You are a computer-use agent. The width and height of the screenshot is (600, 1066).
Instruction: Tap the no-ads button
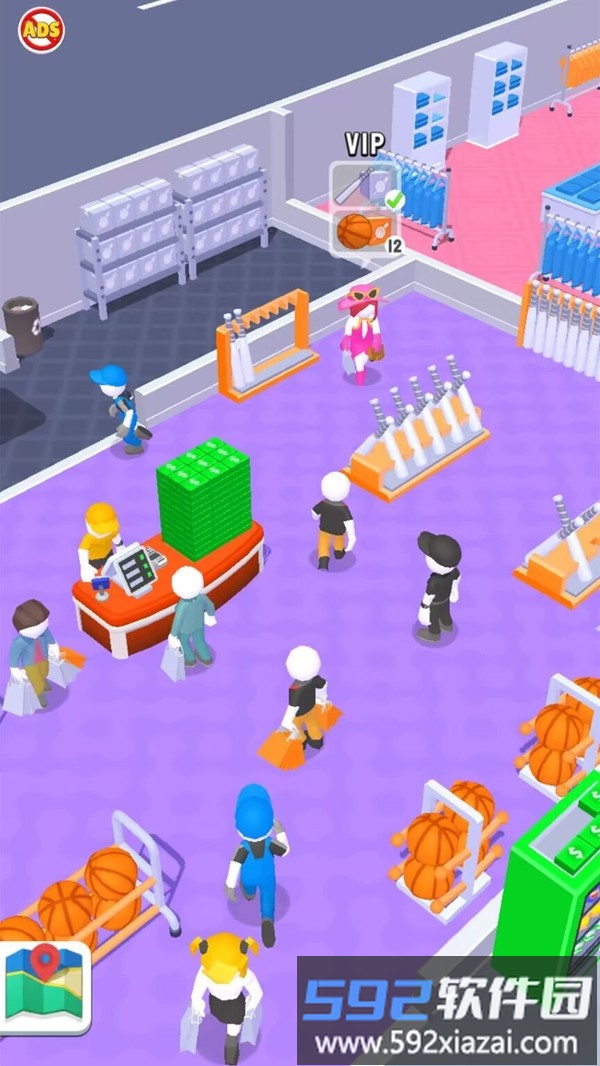[41, 29]
